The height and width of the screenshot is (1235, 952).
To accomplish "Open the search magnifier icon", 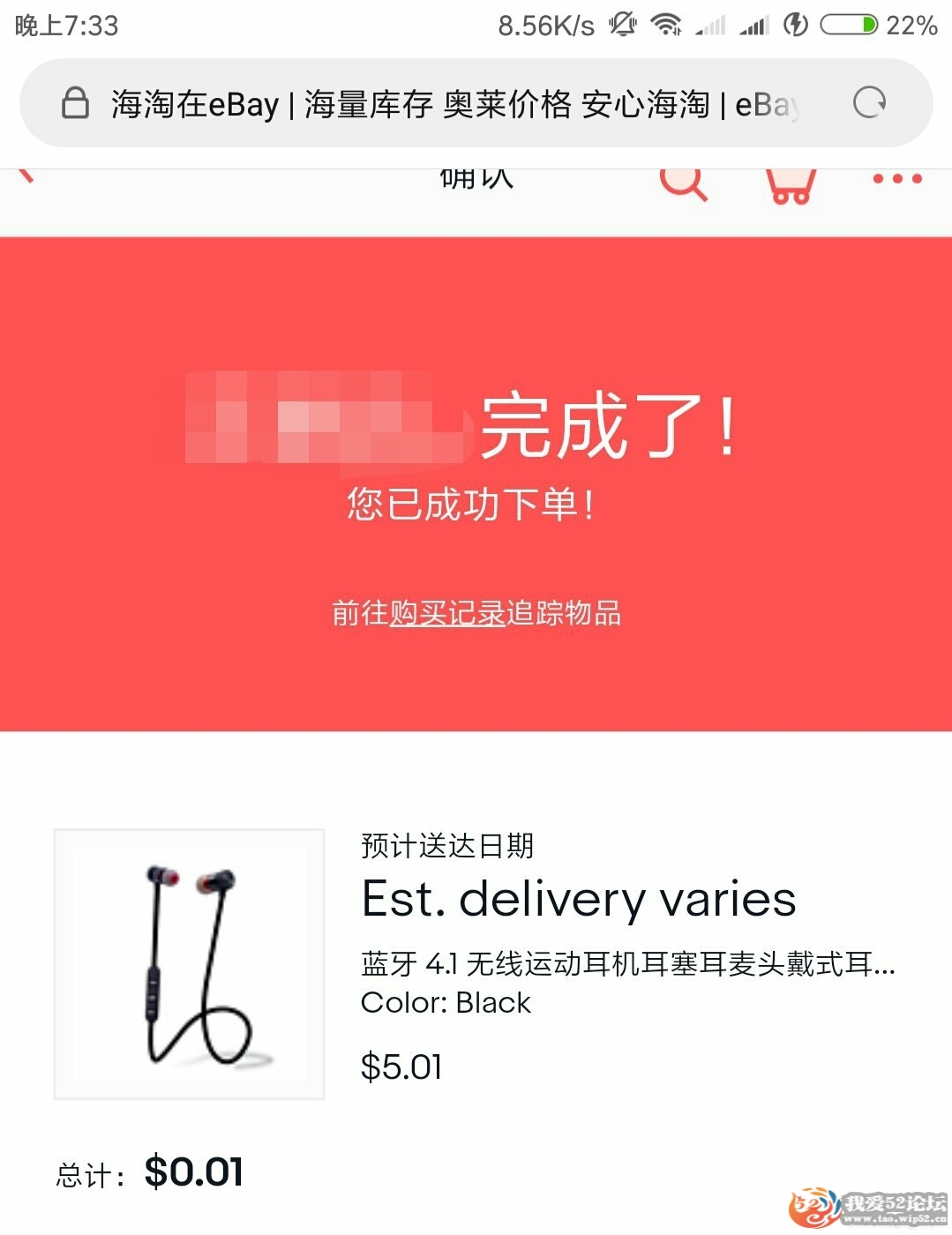I will 684,182.
